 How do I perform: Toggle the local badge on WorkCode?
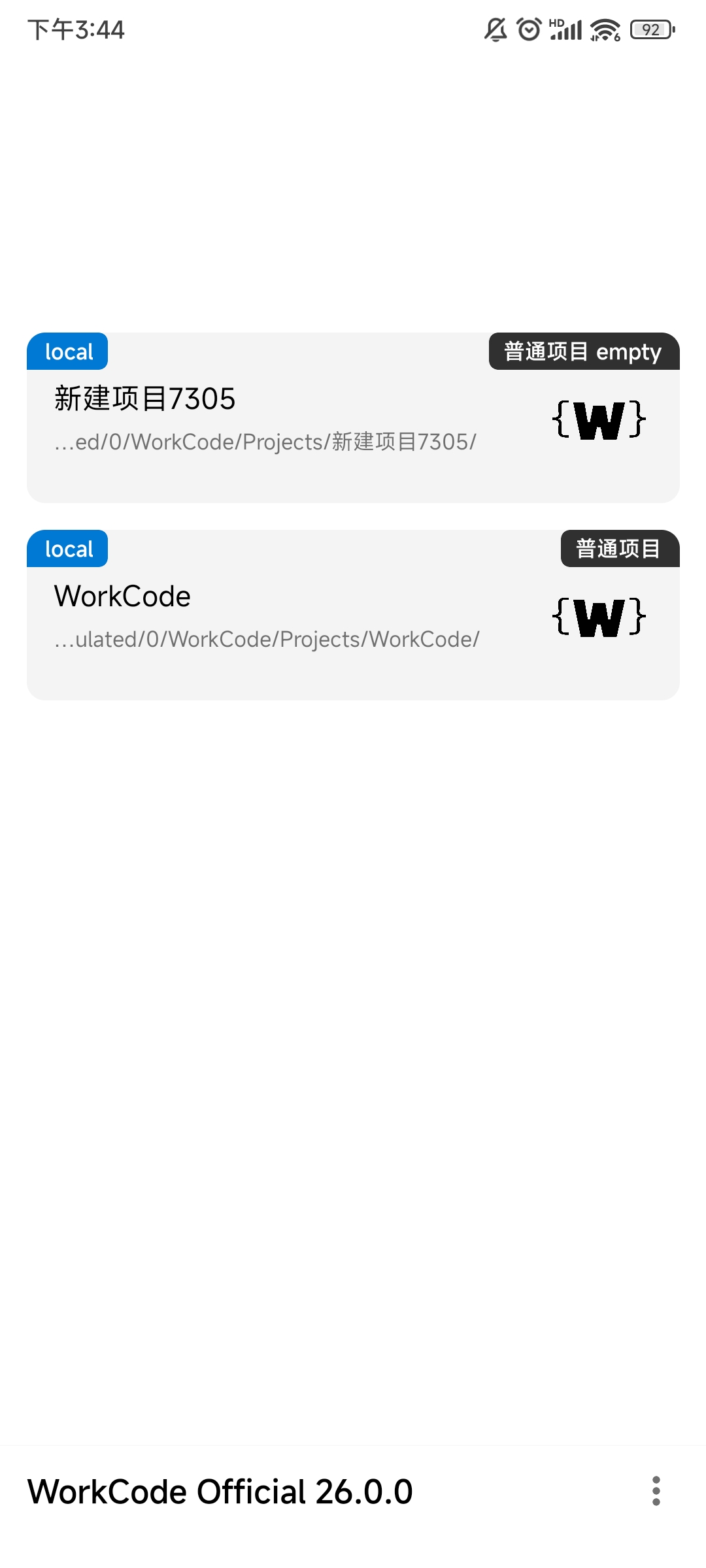66,549
